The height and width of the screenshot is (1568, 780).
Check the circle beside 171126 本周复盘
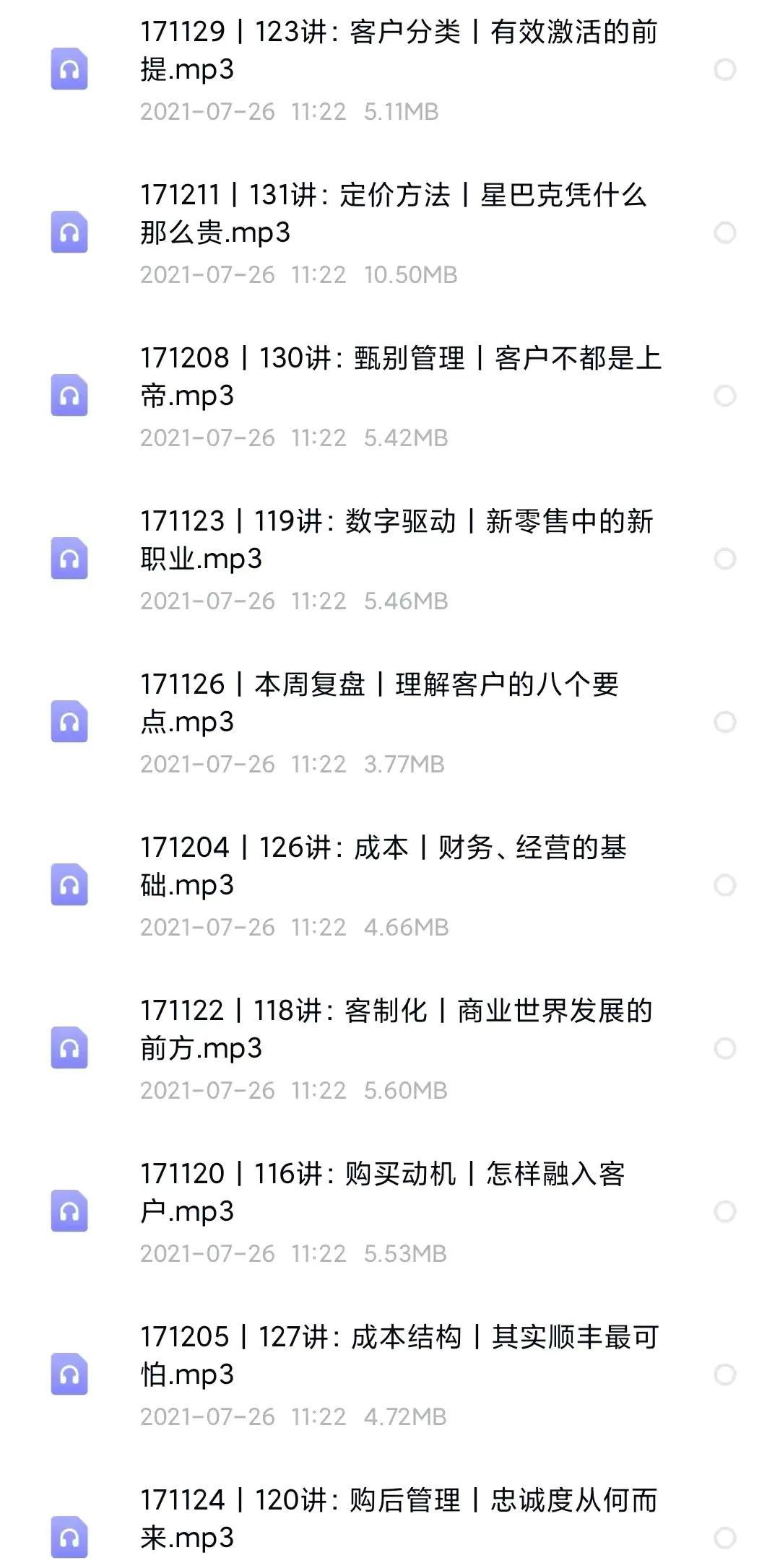click(724, 722)
